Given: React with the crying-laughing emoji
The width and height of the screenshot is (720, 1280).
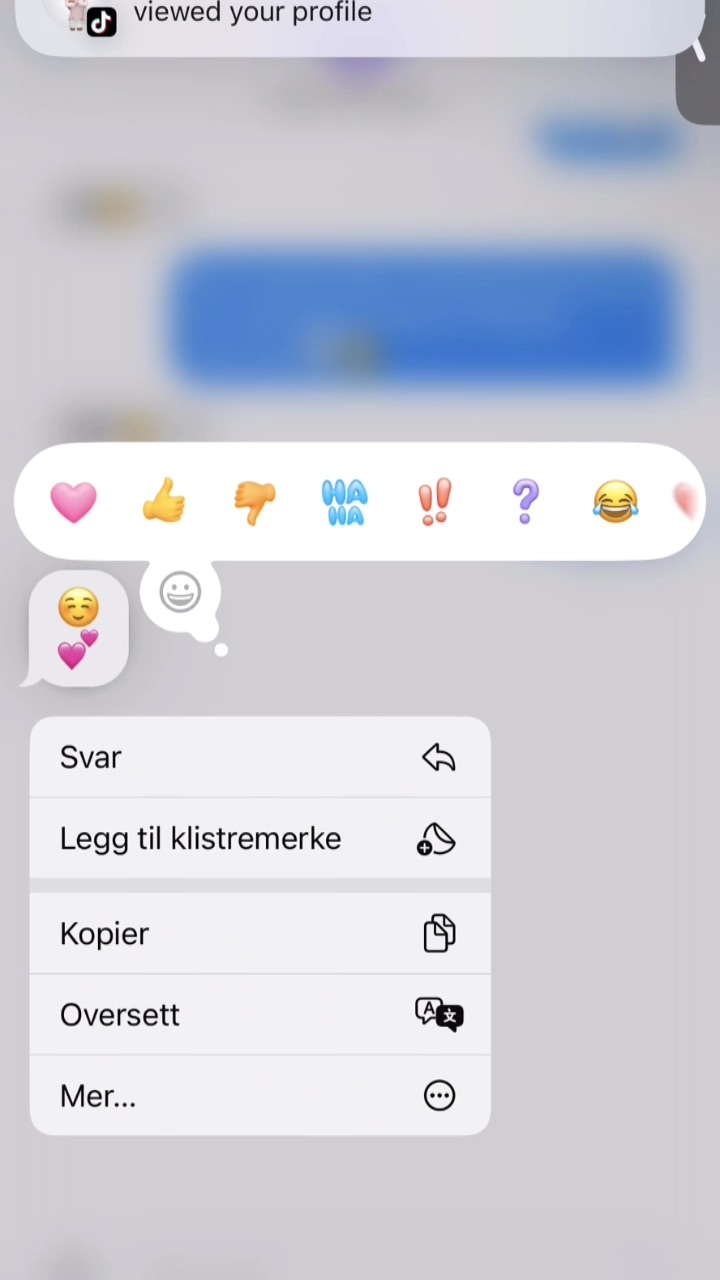Looking at the screenshot, I should 615,501.
